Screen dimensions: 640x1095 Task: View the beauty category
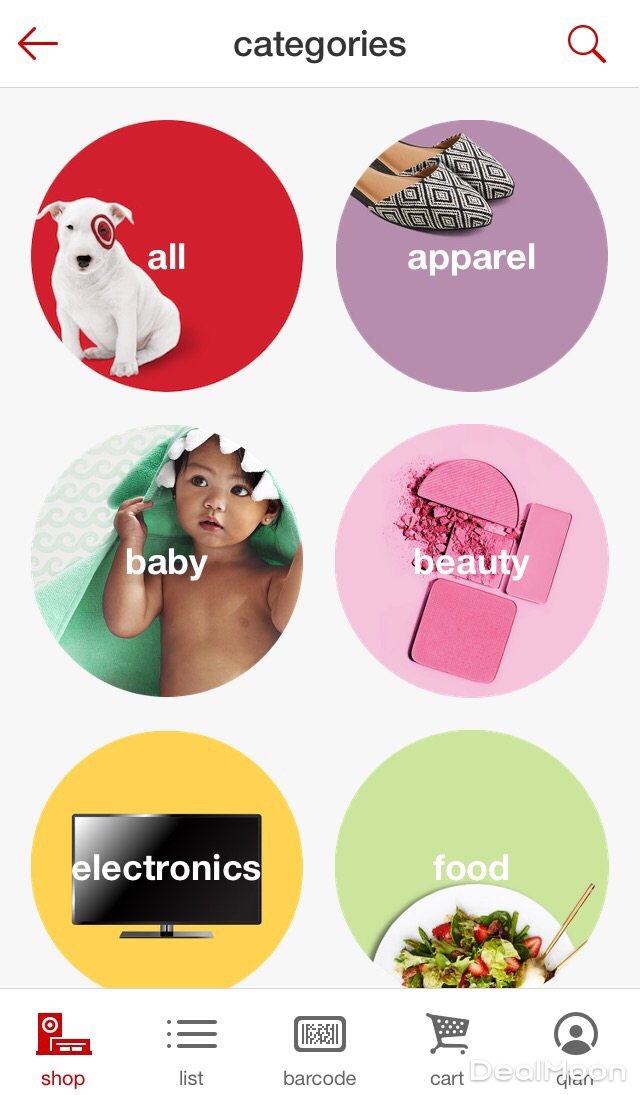[x=471, y=561]
